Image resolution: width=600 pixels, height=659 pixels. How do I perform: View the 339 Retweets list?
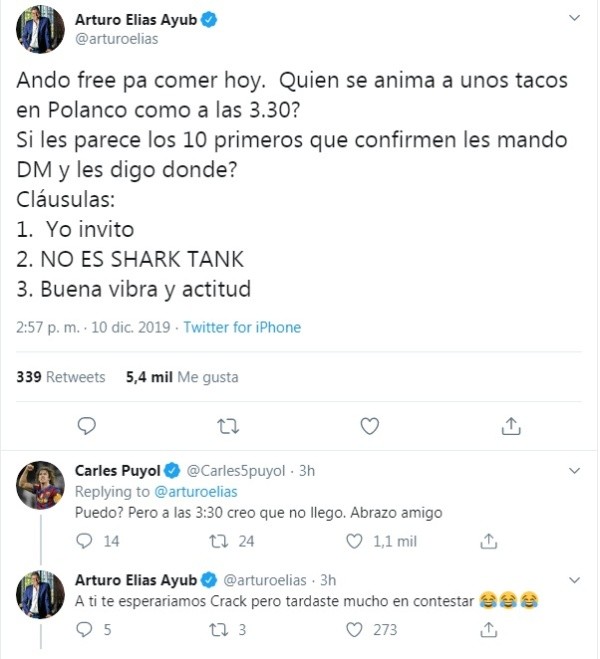[61, 377]
